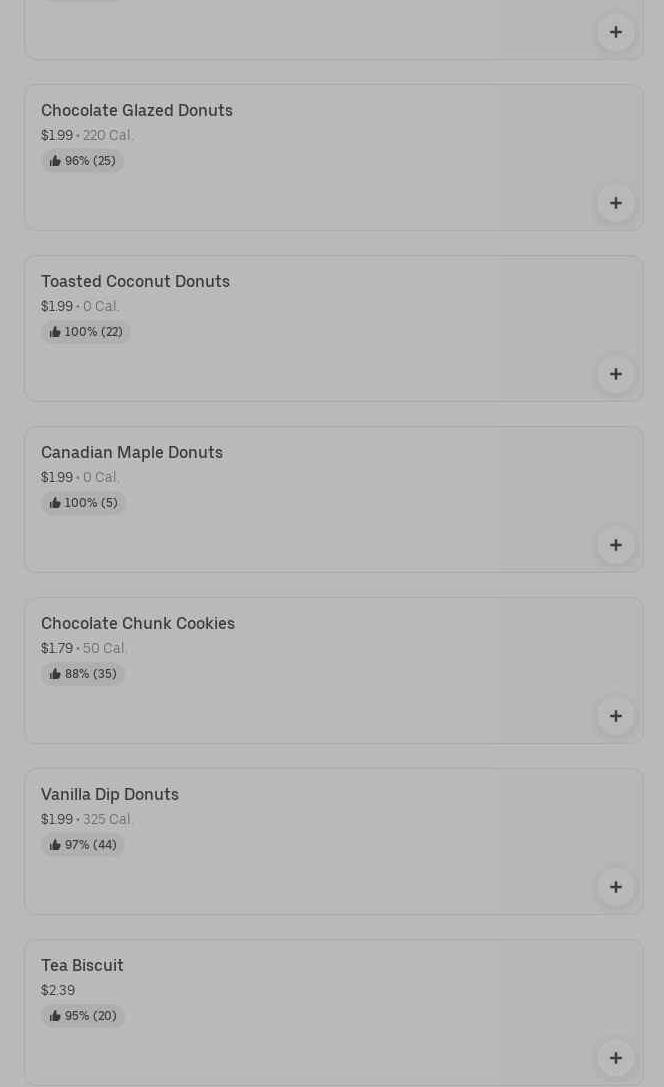Select the Tea Biscuit menu item
This screenshot has width=664, height=1087.
tap(82, 966)
